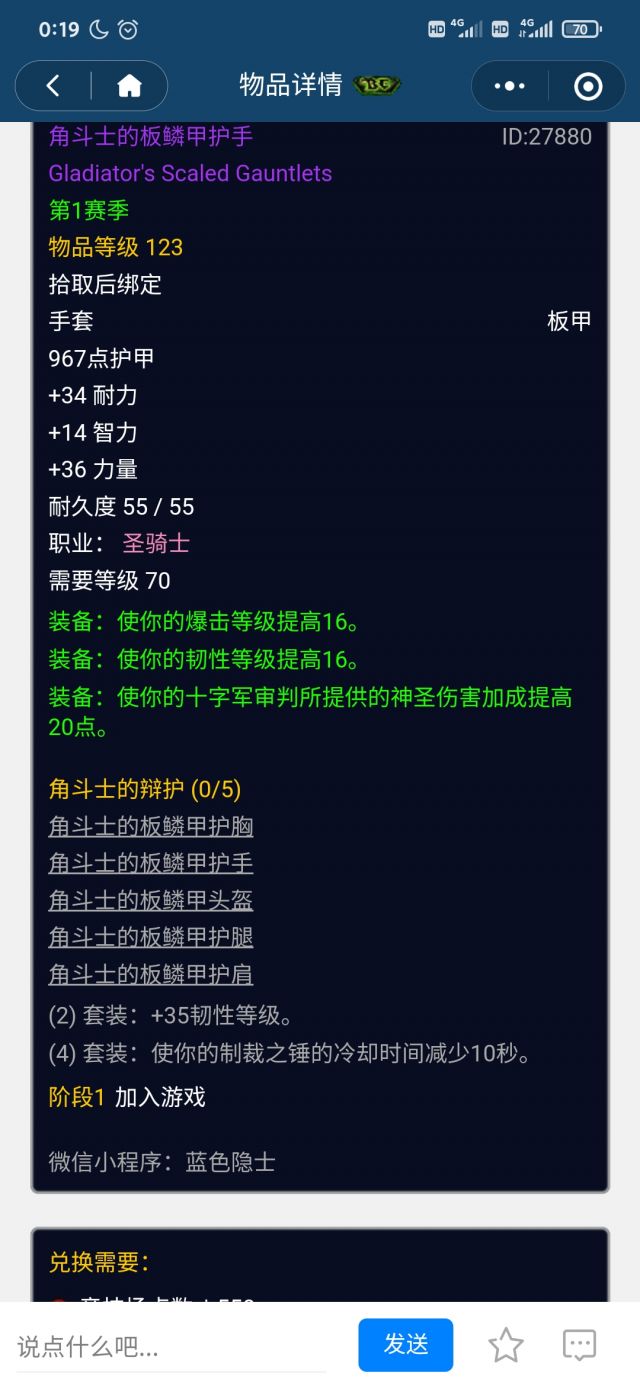This screenshot has height=1386, width=640.
Task: Open the three-dot more options menu
Action: 509,86
